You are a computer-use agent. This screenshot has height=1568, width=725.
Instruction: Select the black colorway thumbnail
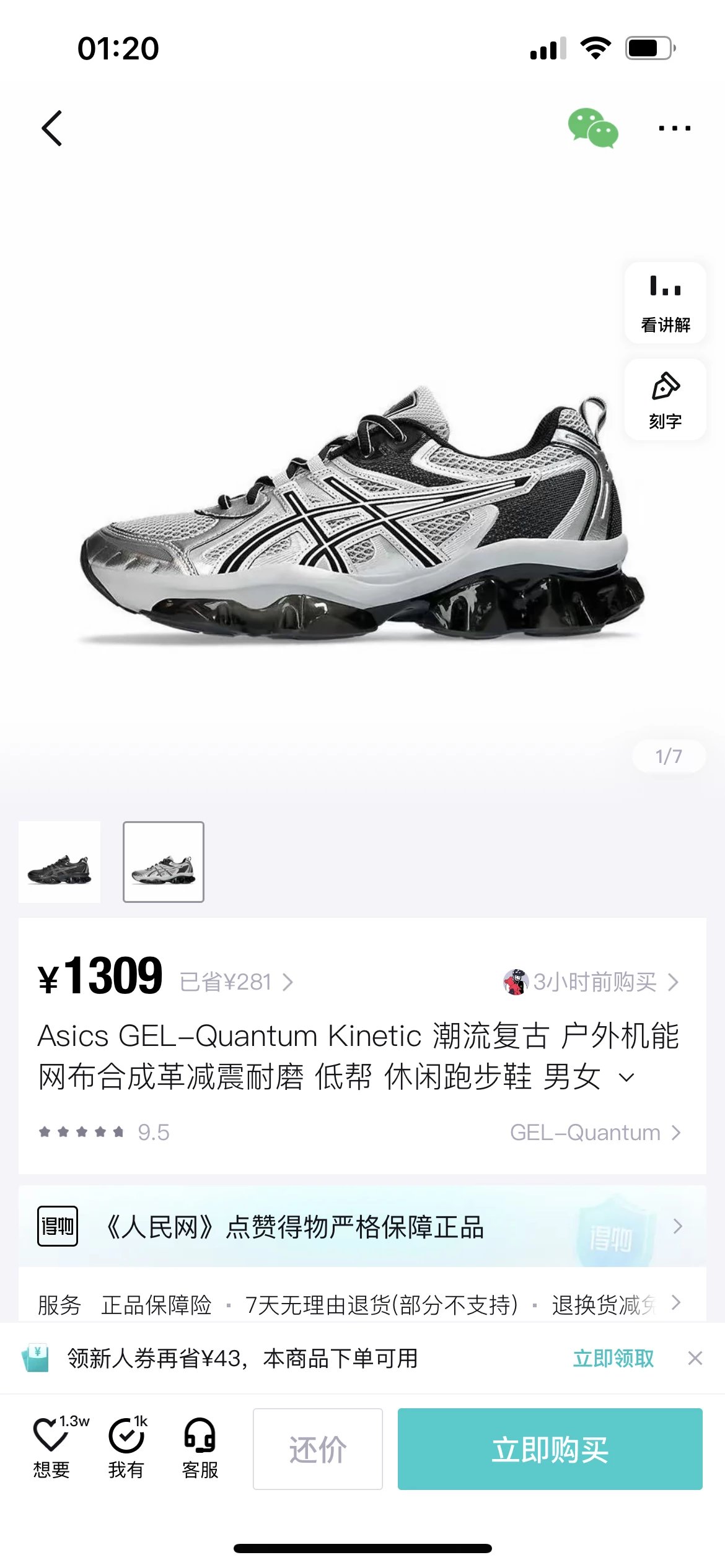[x=59, y=861]
